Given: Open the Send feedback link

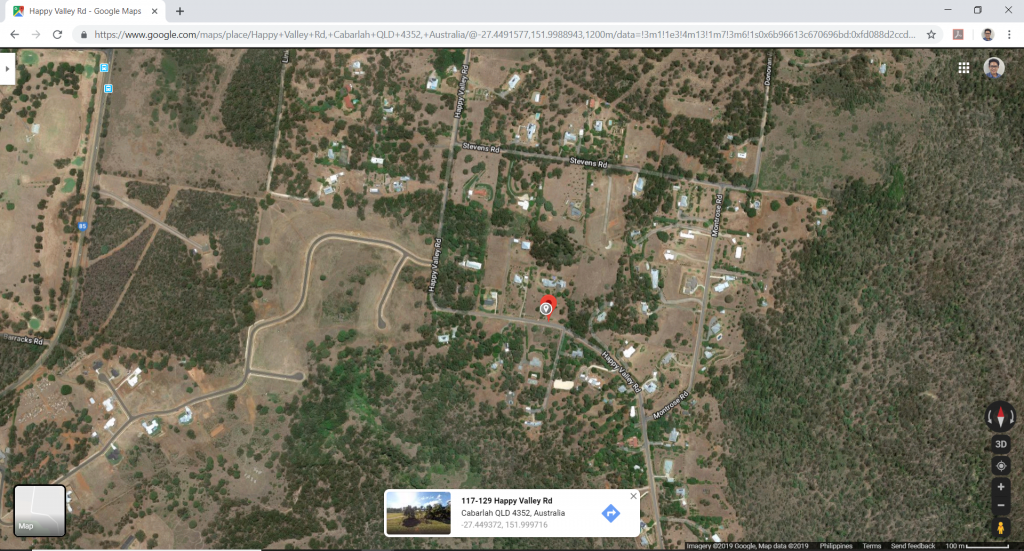Looking at the screenshot, I should pos(913,546).
